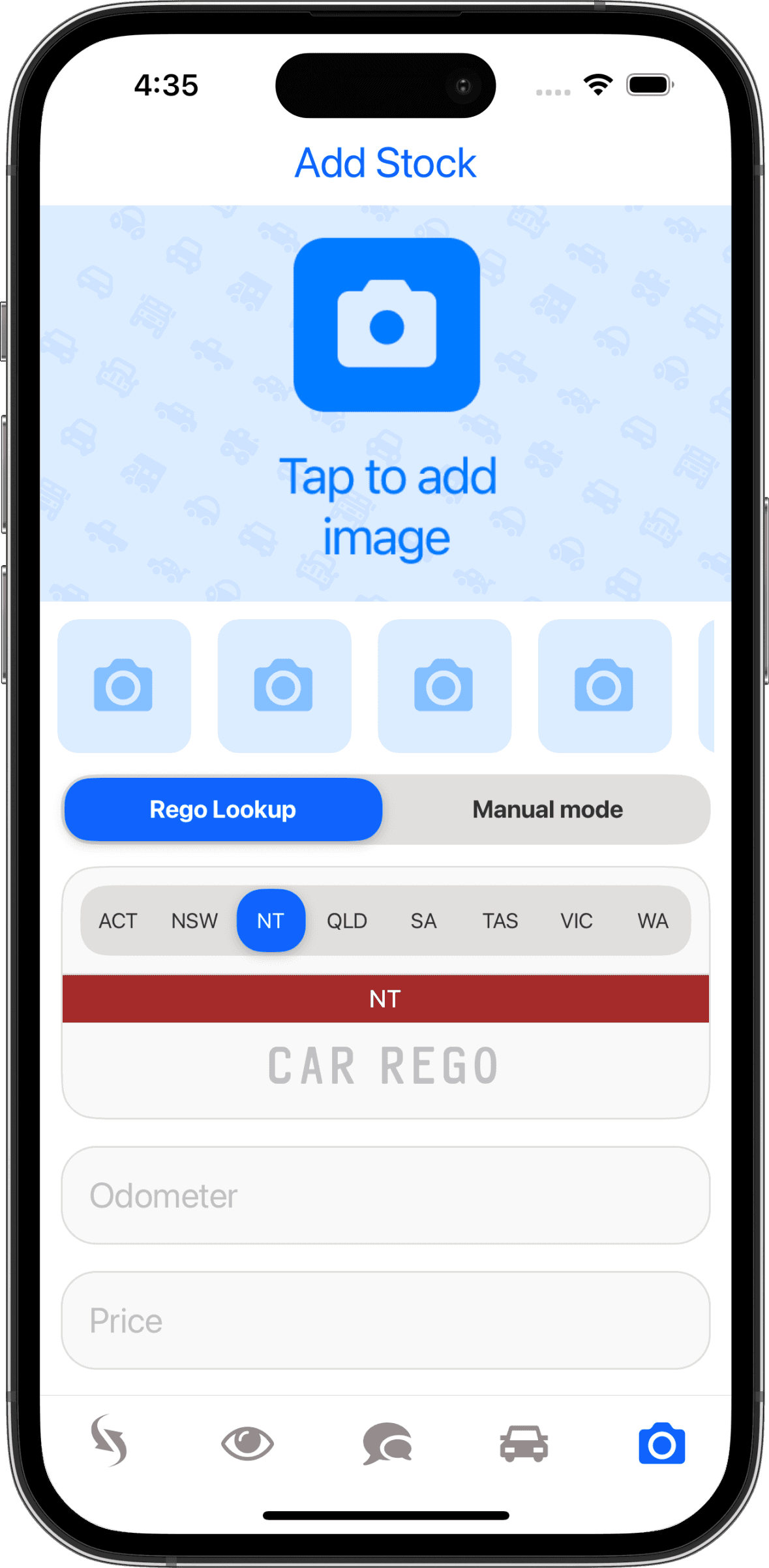The width and height of the screenshot is (769, 1568).
Task: Enter the car rego plate field
Action: click(x=385, y=1066)
